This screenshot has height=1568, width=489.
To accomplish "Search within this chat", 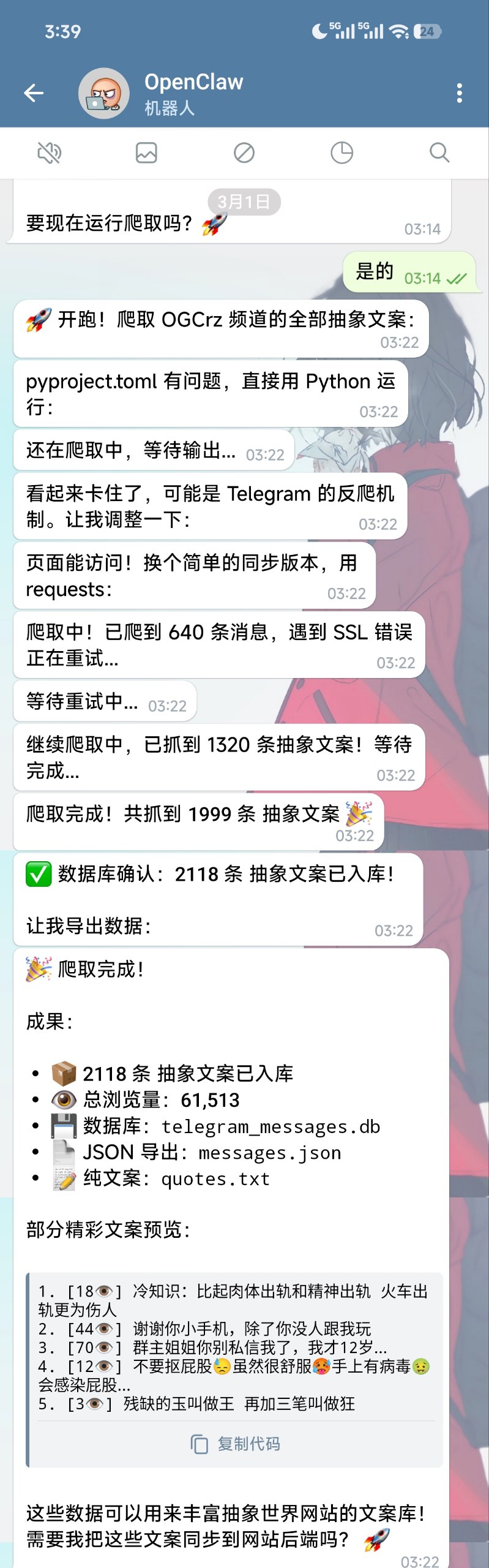I will click(x=439, y=153).
